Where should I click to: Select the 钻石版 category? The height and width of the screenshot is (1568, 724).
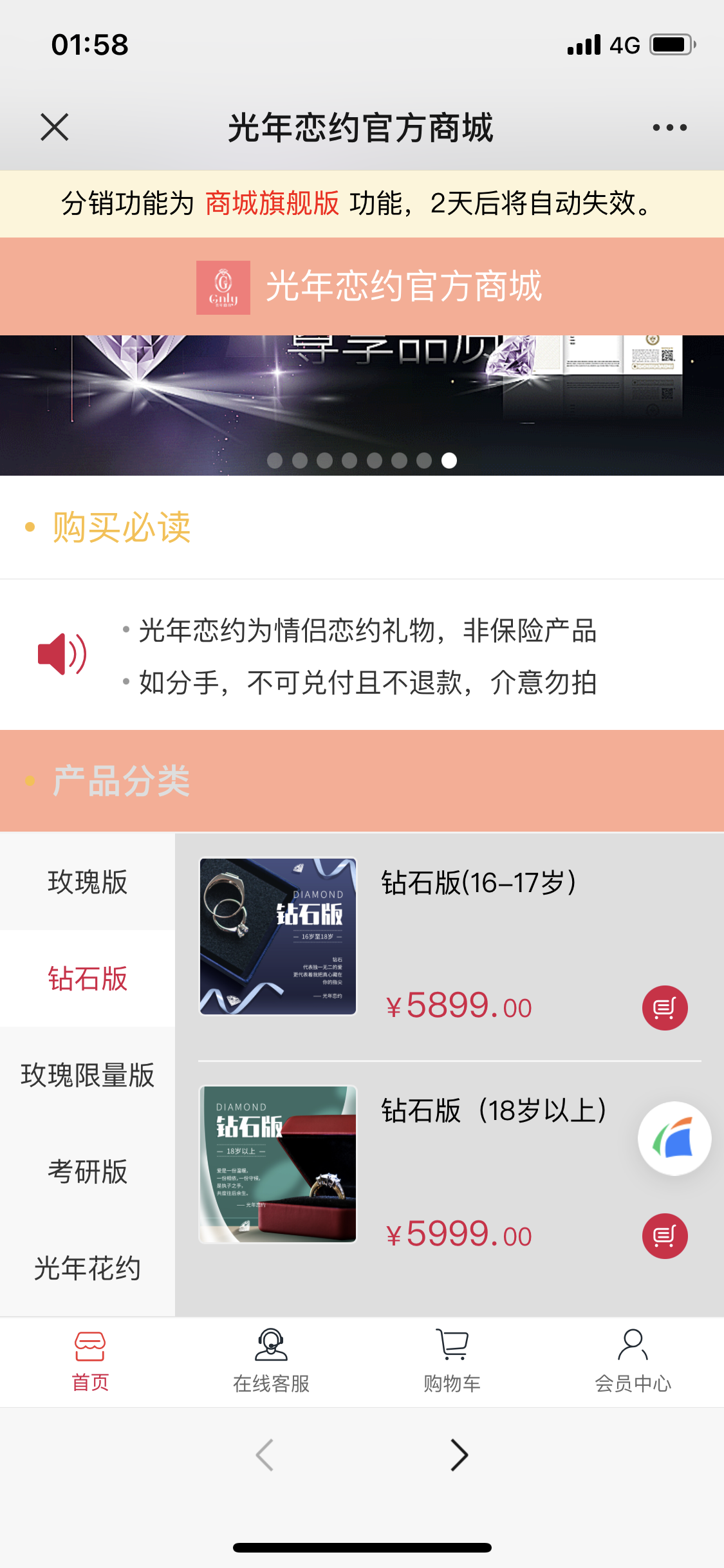(x=88, y=978)
